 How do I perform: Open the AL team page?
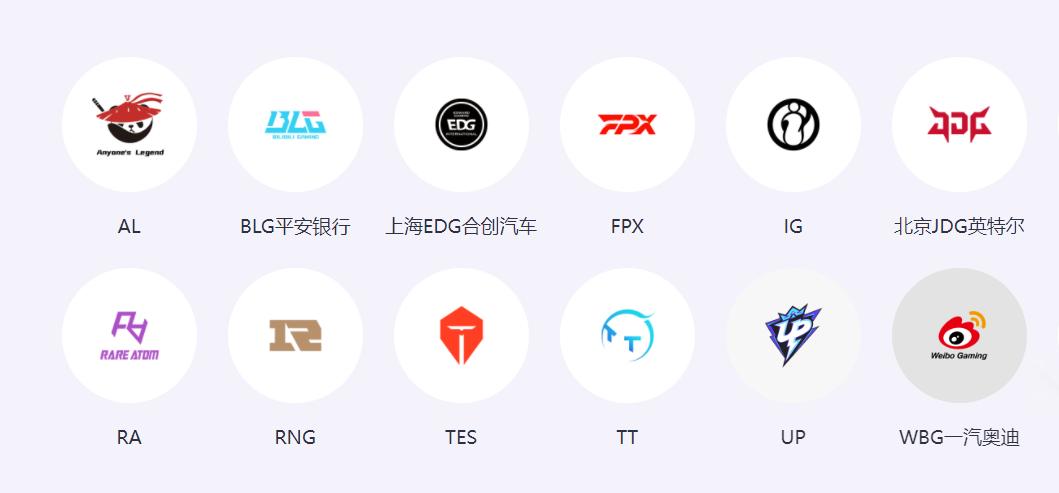[x=129, y=125]
